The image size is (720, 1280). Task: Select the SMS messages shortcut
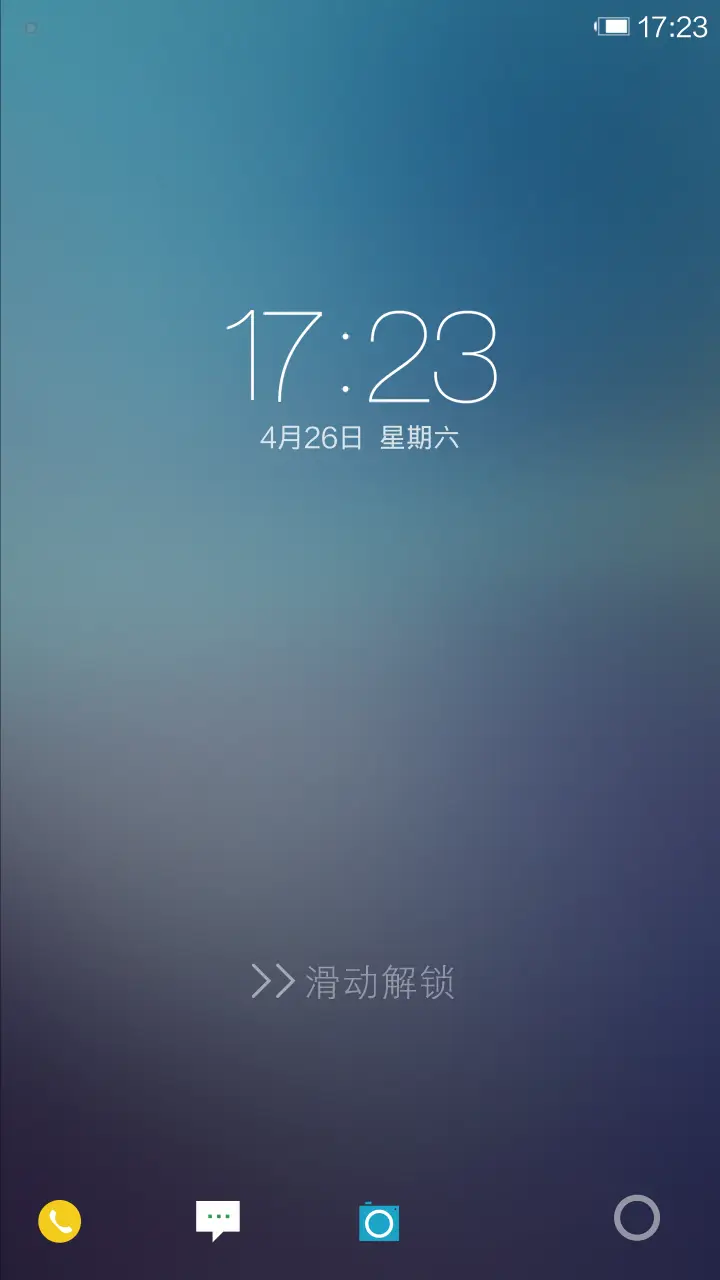[x=218, y=1218]
